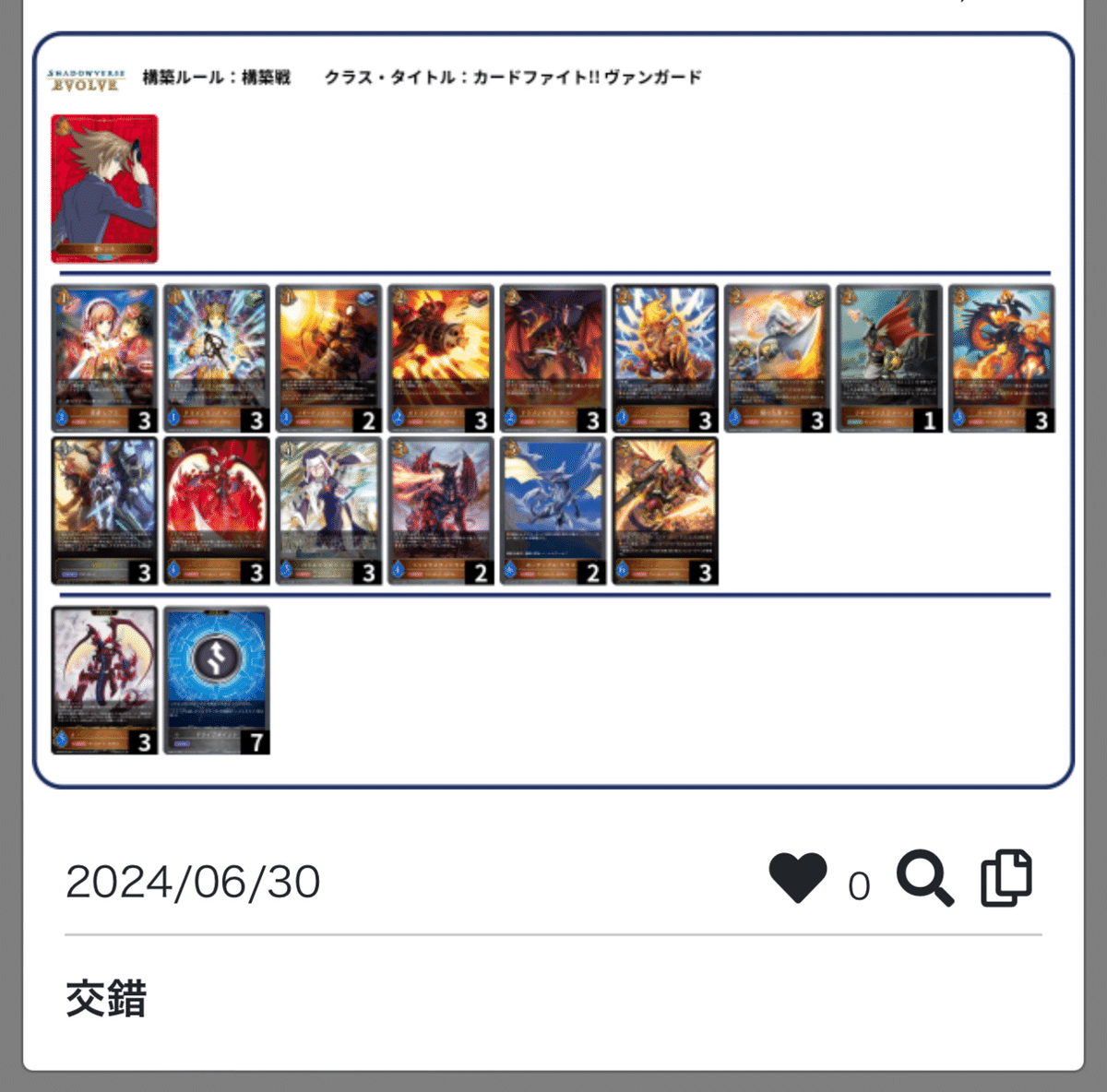This screenshot has width=1107, height=1092.
Task: Copy this deck with the copy icon
Action: click(x=1006, y=878)
